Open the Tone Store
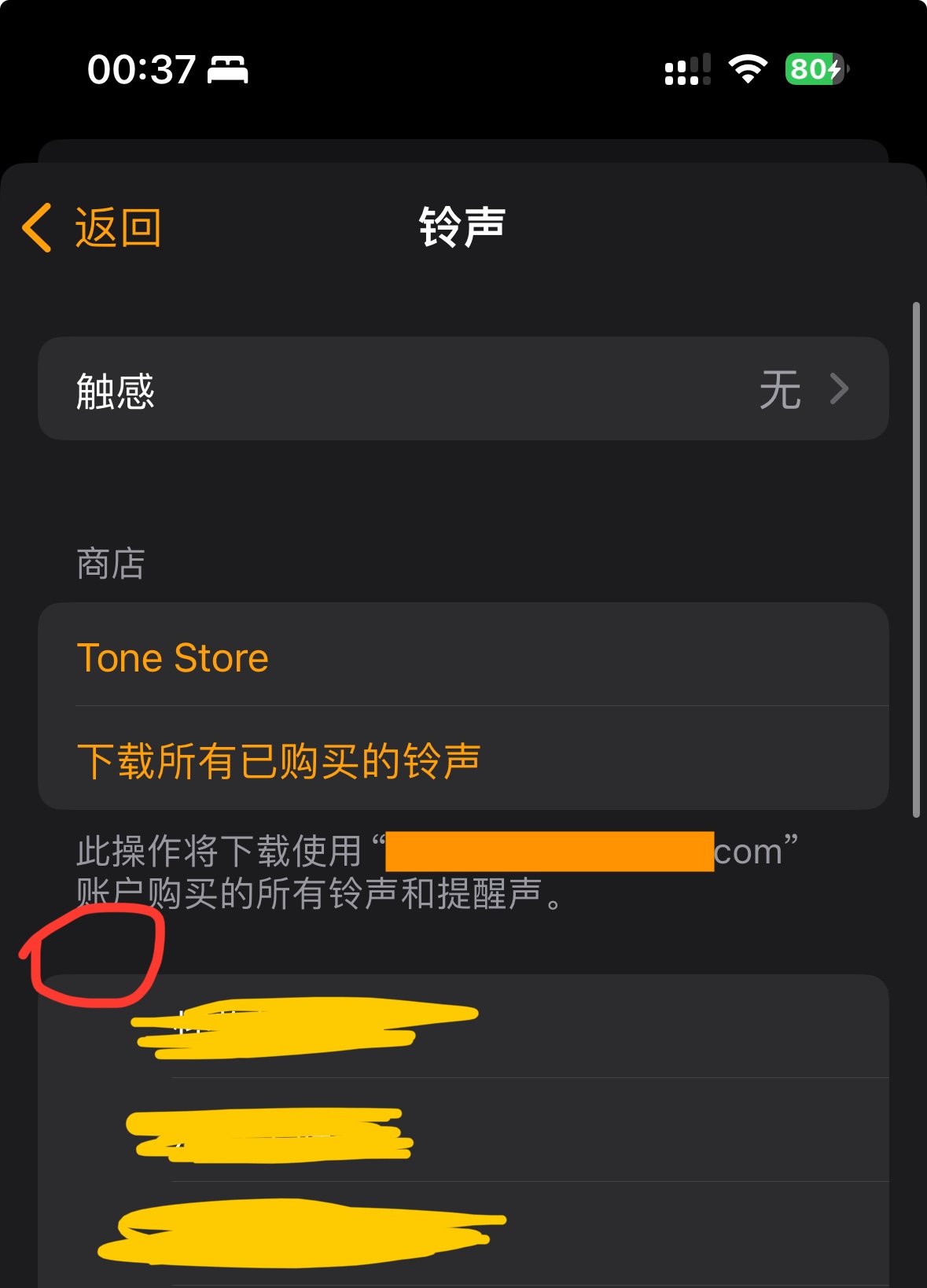Screen dimensions: 927x1288 tap(173, 657)
